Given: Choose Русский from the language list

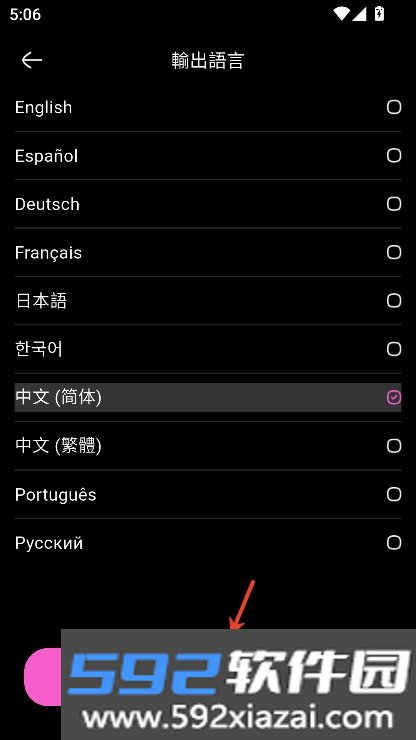Looking at the screenshot, I should [208, 543].
